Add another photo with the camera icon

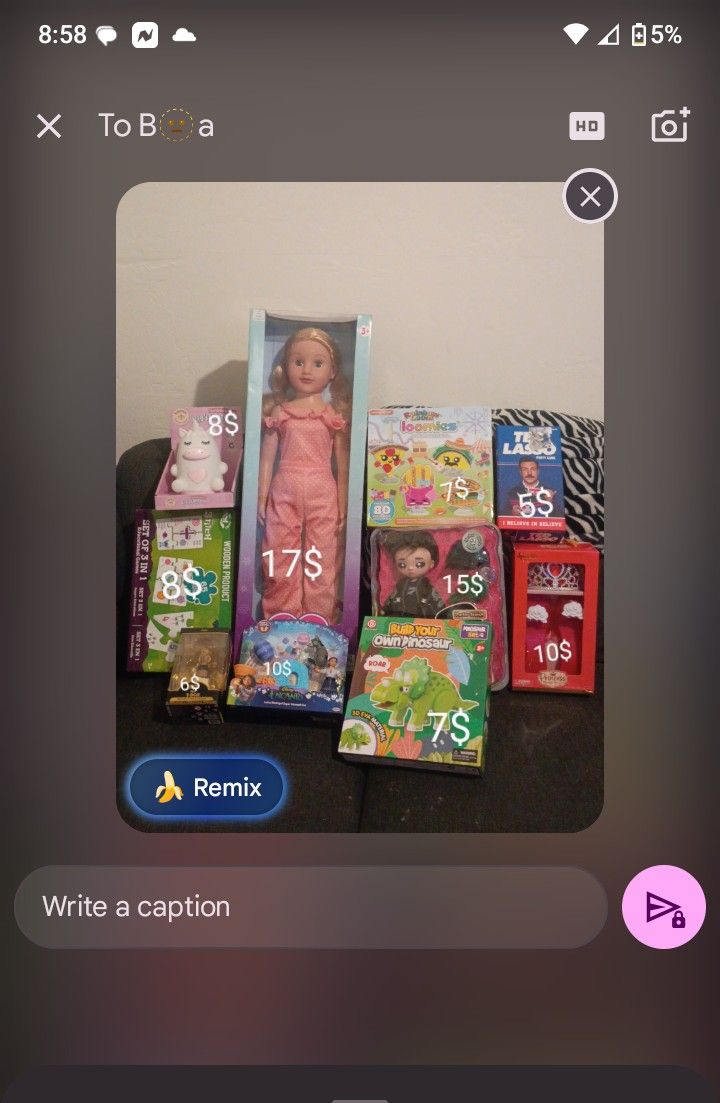pyautogui.click(x=670, y=126)
